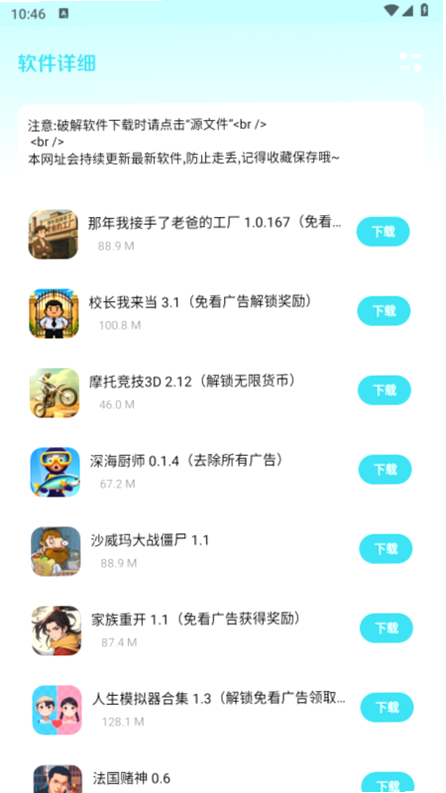
Task: Tap 下载 next to 人生模拟器合集 1.3
Action: pyautogui.click(x=387, y=707)
